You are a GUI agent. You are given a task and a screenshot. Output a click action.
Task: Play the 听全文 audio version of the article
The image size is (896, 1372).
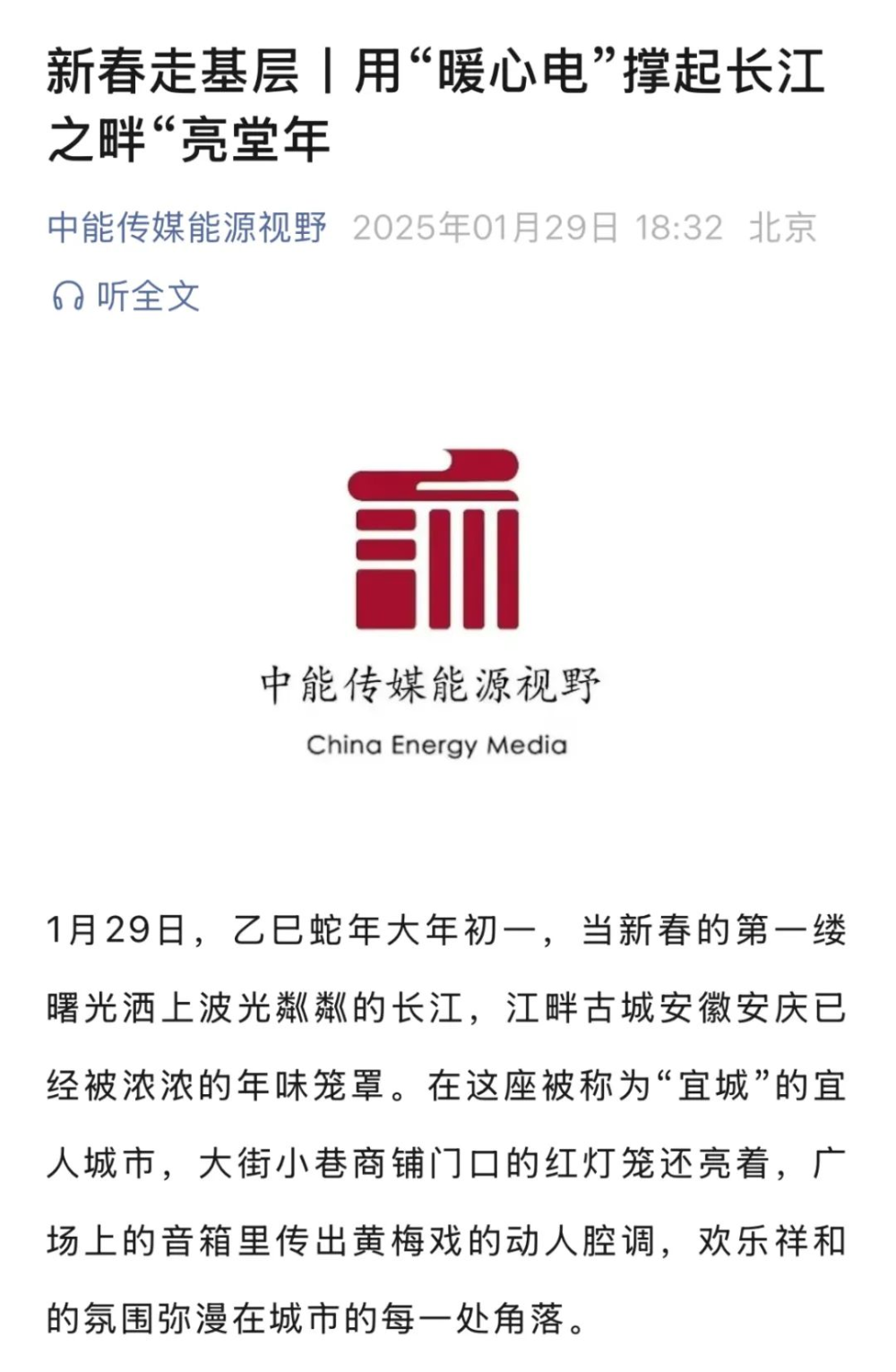point(126,296)
